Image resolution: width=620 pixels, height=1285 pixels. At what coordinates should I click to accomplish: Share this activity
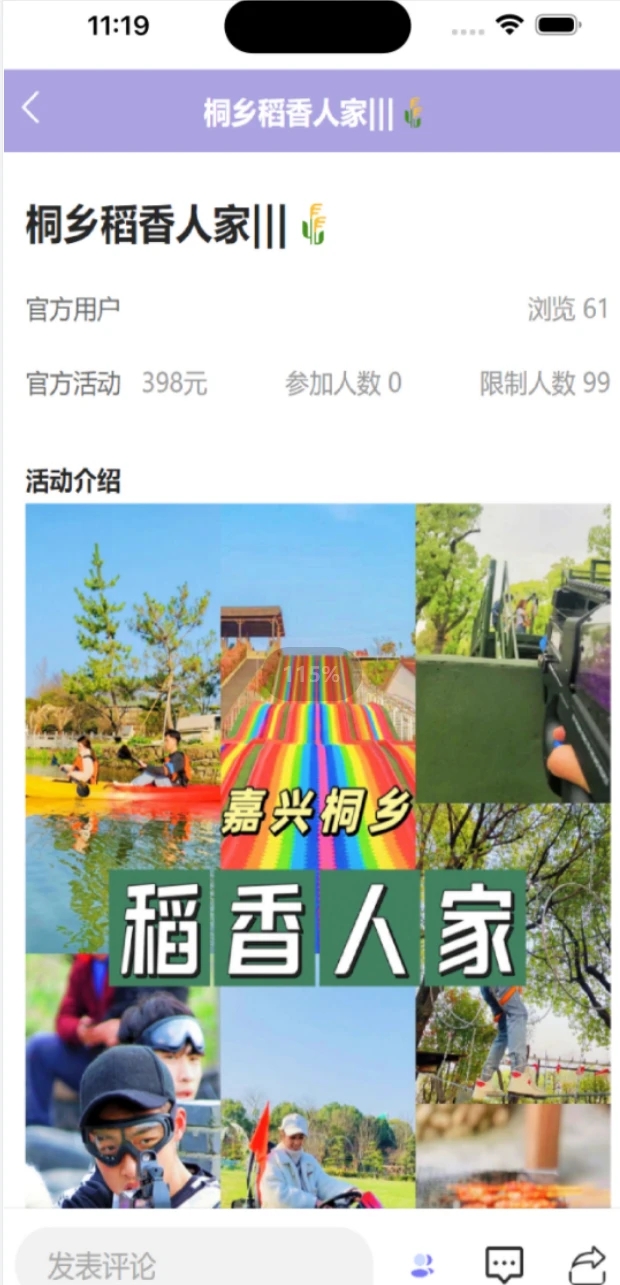click(x=587, y=1264)
